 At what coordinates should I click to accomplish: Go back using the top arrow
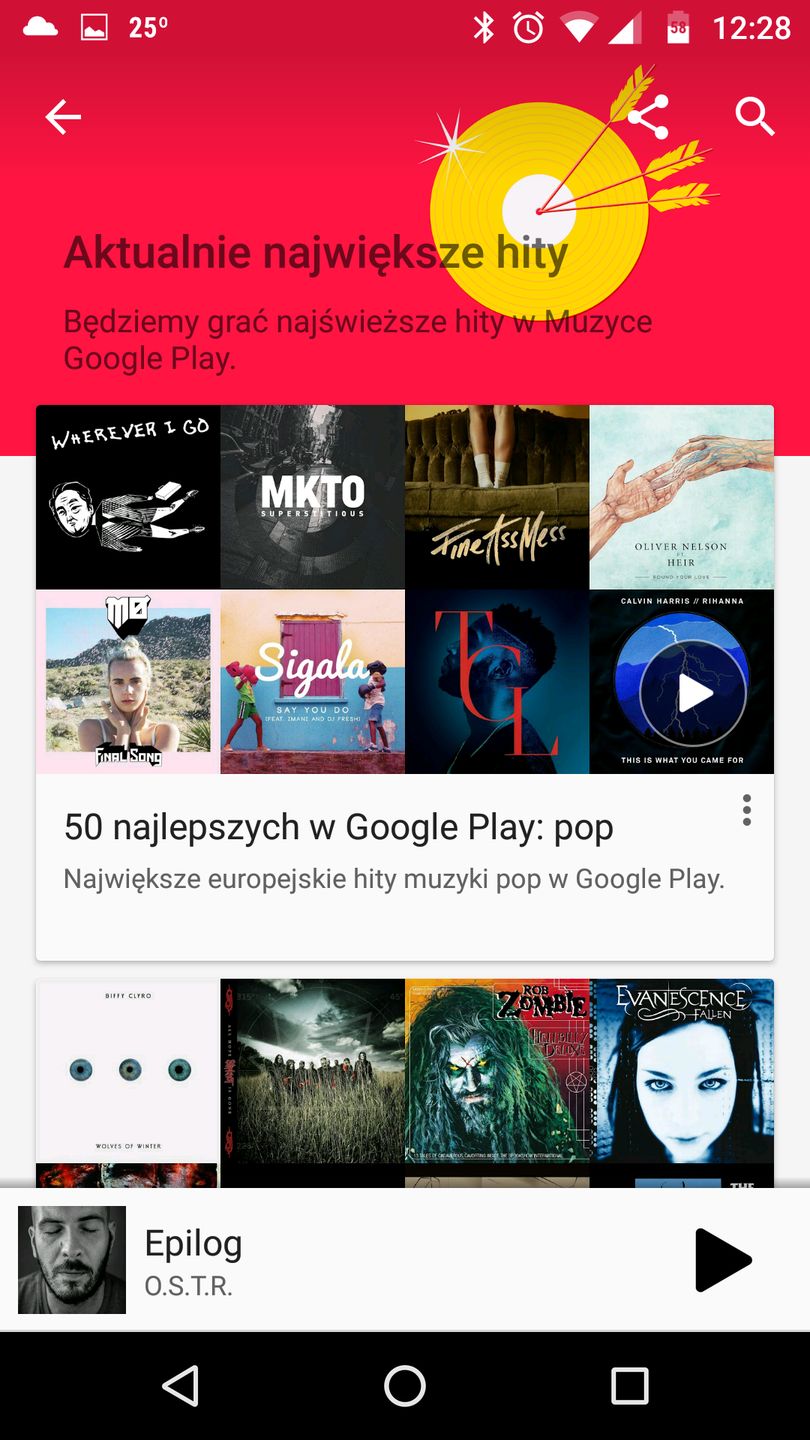pos(63,117)
